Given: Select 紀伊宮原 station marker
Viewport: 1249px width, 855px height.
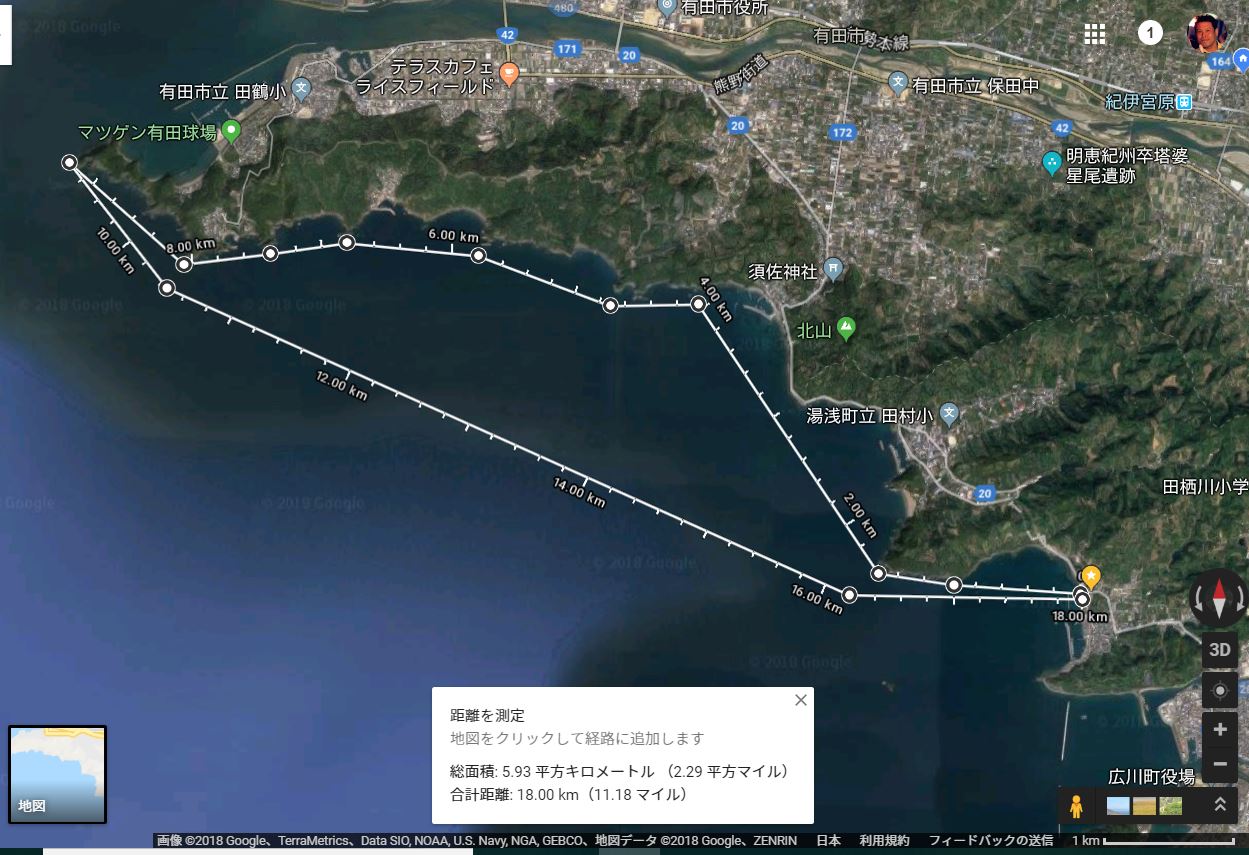Looking at the screenshot, I should coord(1184,102).
